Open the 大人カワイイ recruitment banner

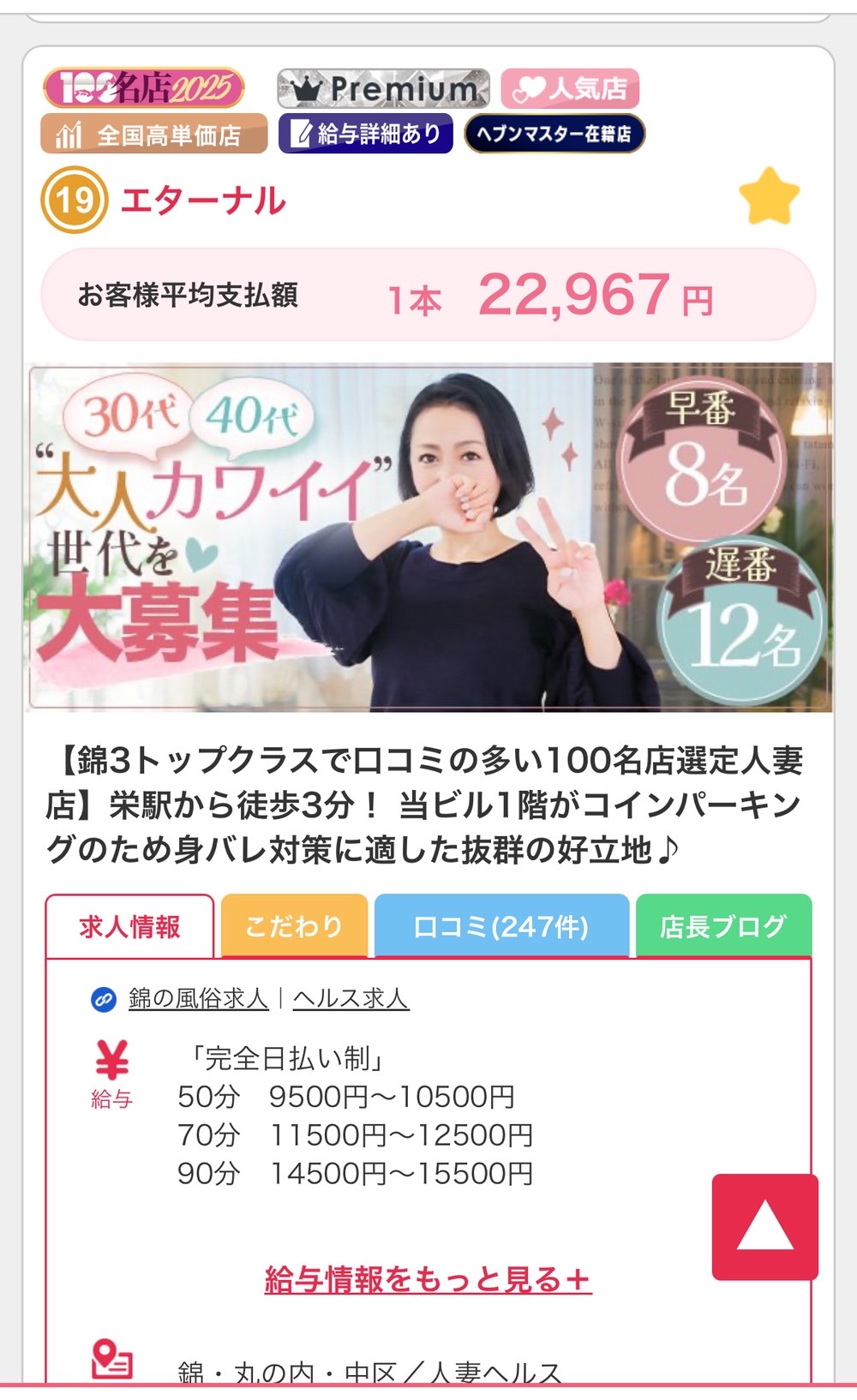tap(428, 537)
